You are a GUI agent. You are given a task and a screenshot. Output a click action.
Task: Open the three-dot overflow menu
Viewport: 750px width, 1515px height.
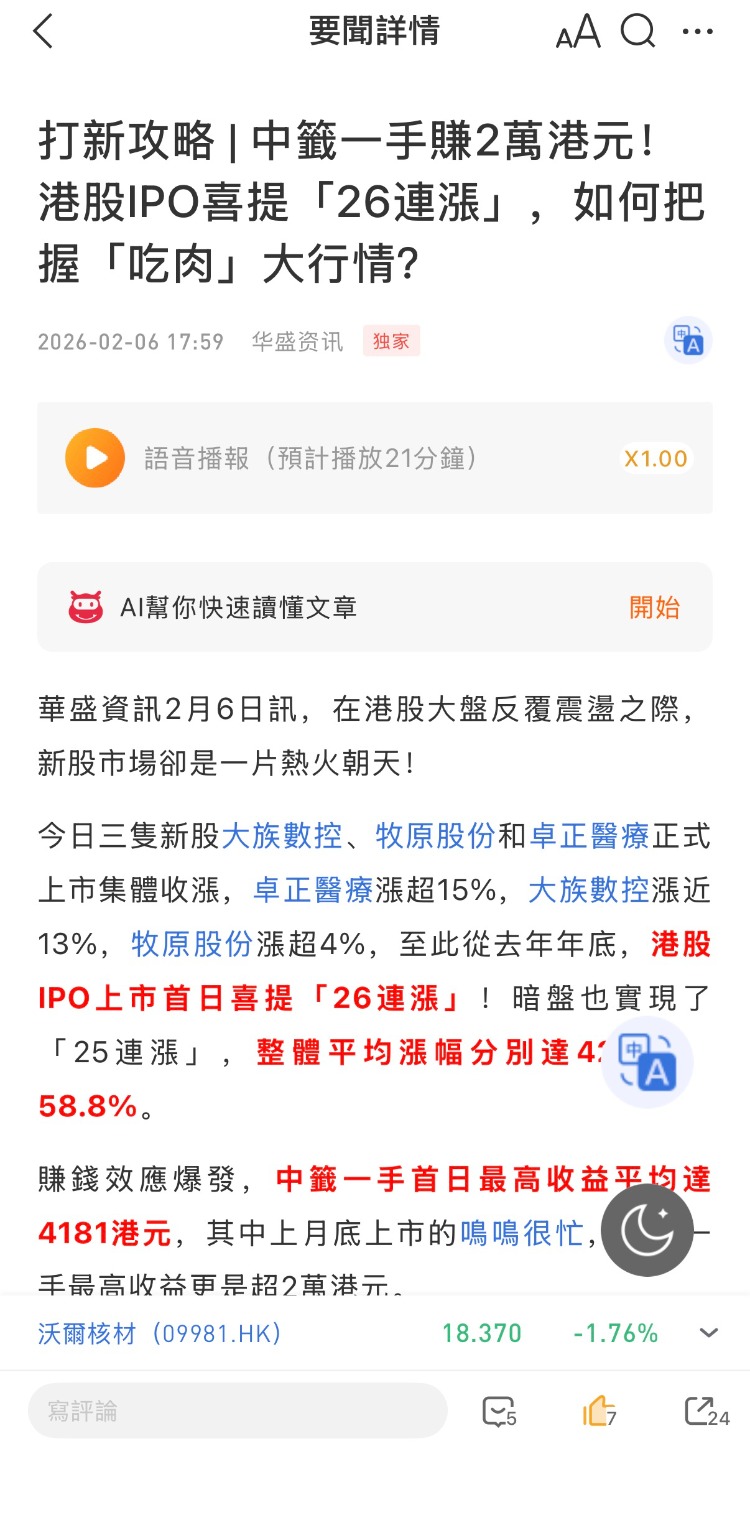[697, 32]
